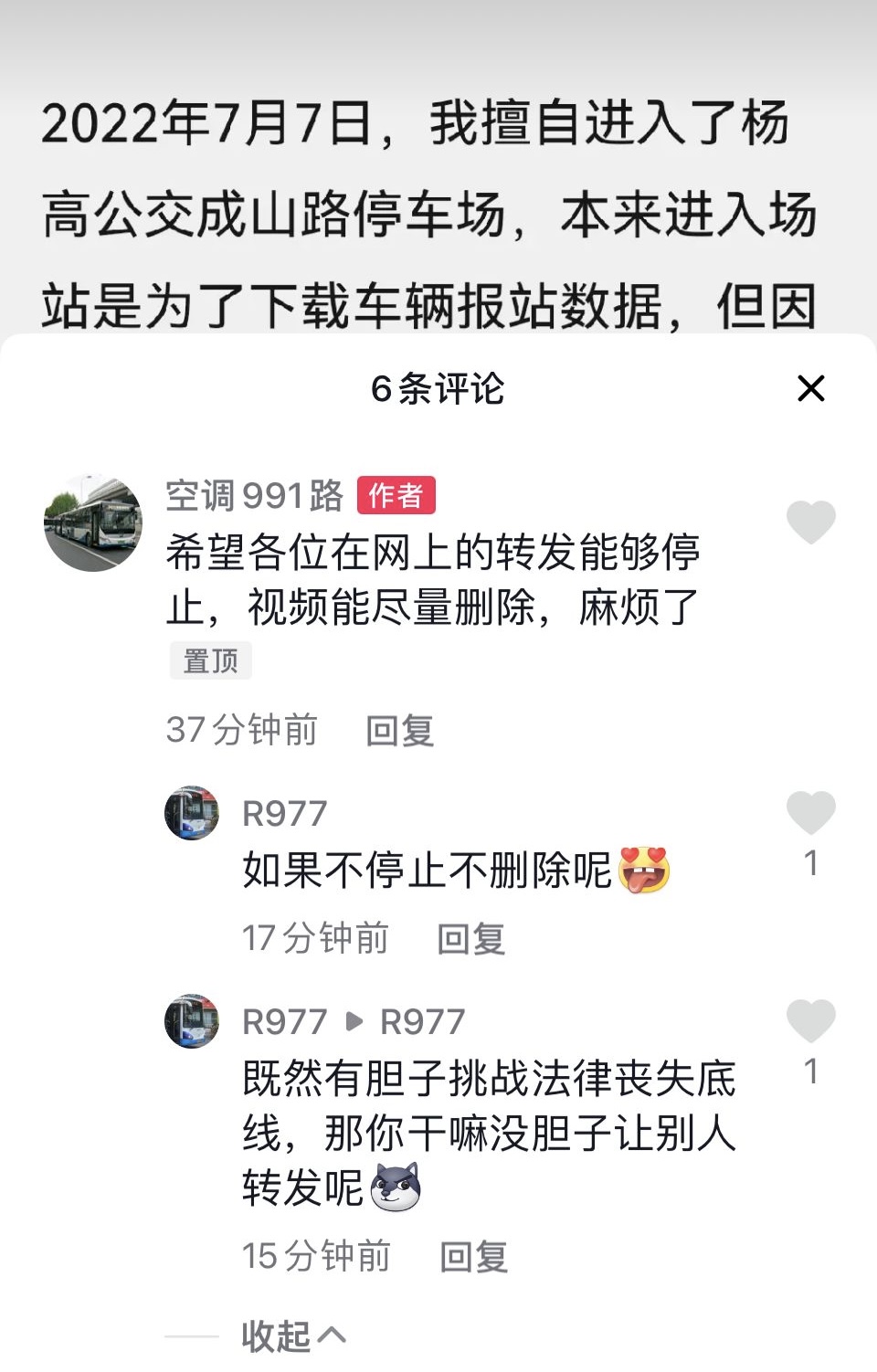
Task: Open the 空调991路 username link
Action: coord(254,496)
